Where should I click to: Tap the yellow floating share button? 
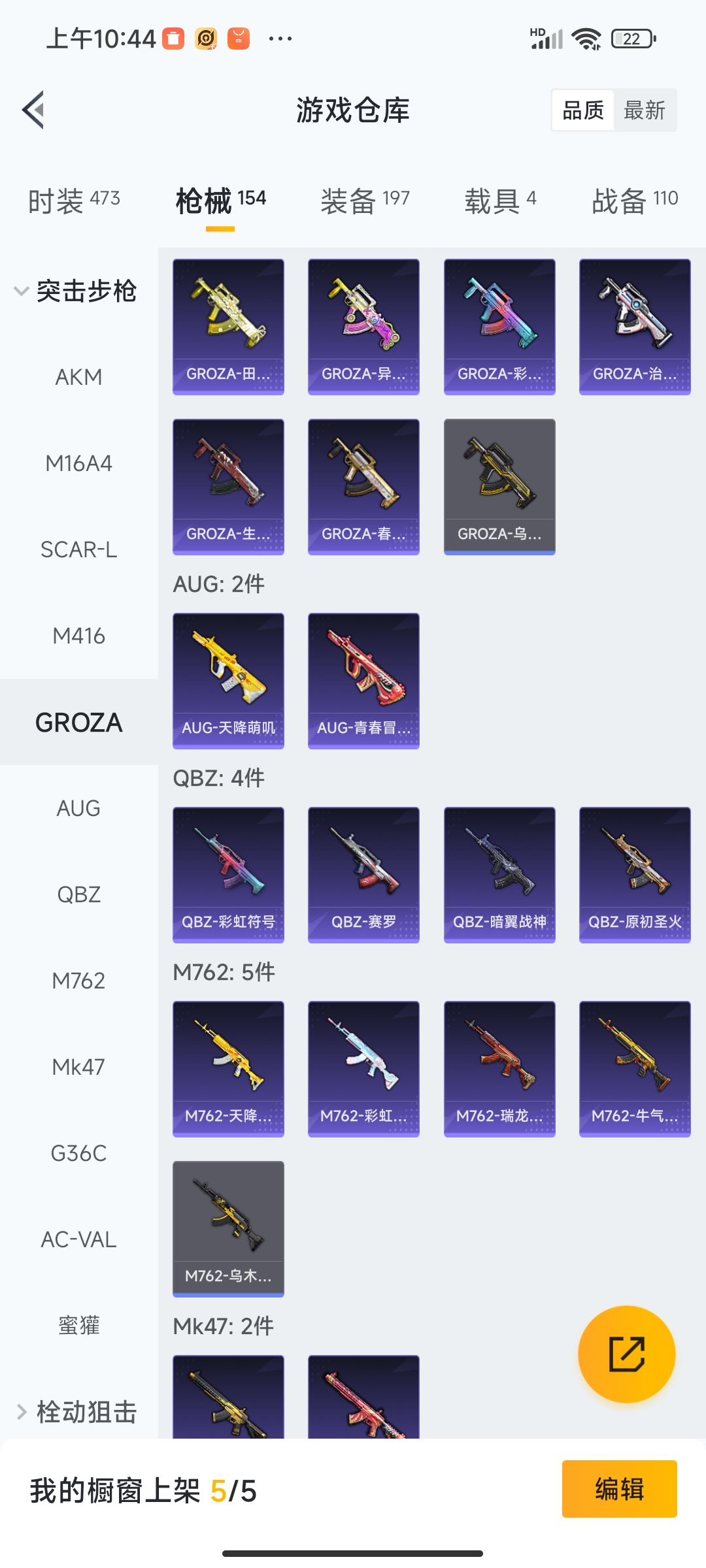pos(626,1354)
